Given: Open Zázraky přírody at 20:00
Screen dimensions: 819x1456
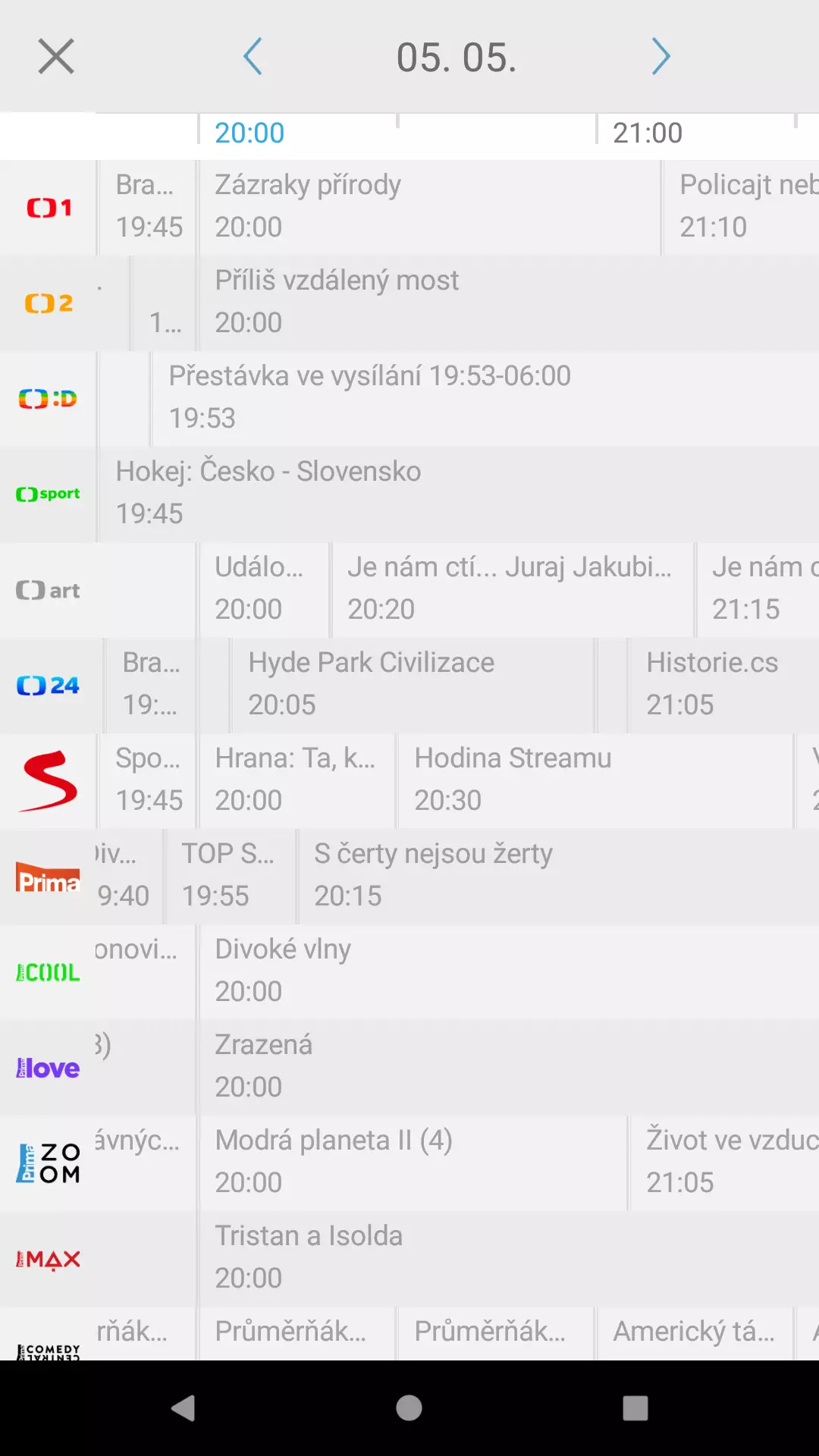Looking at the screenshot, I should (429, 207).
